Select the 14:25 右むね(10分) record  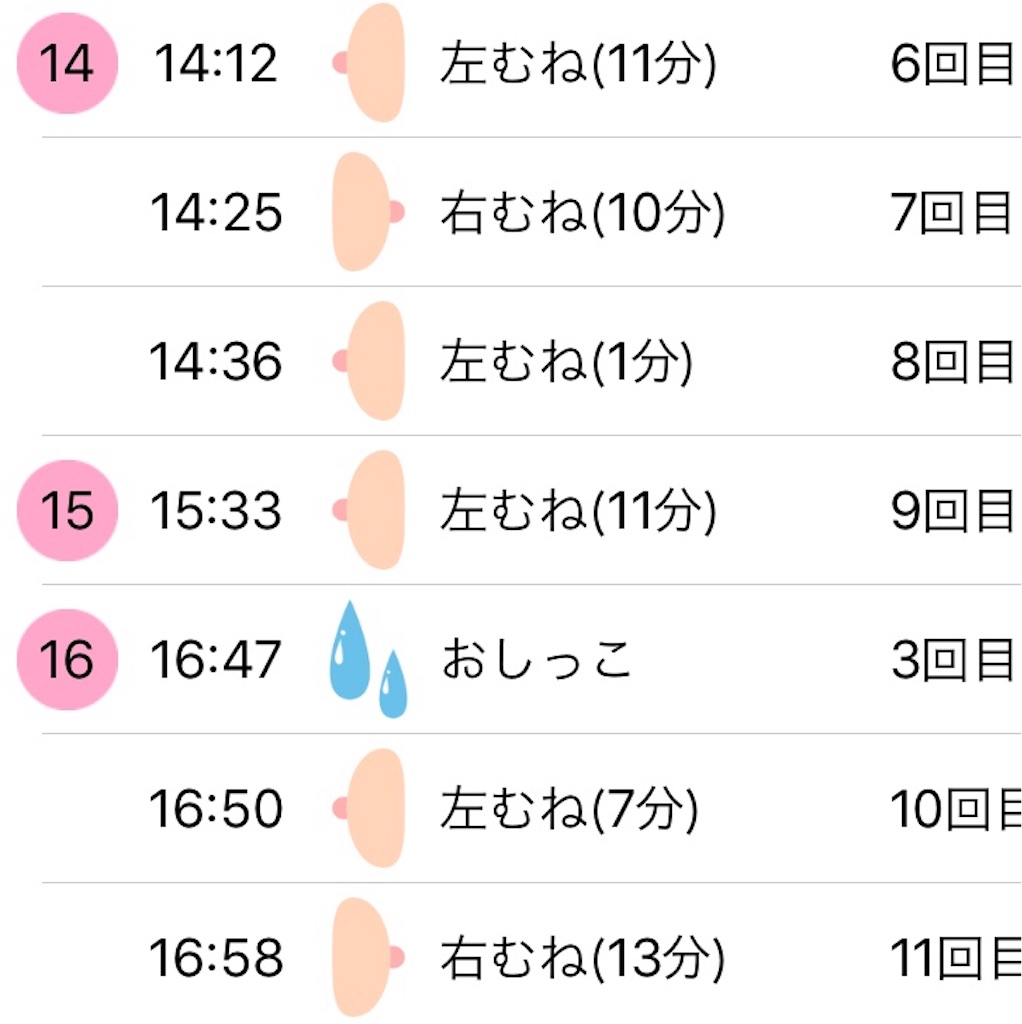click(x=581, y=213)
